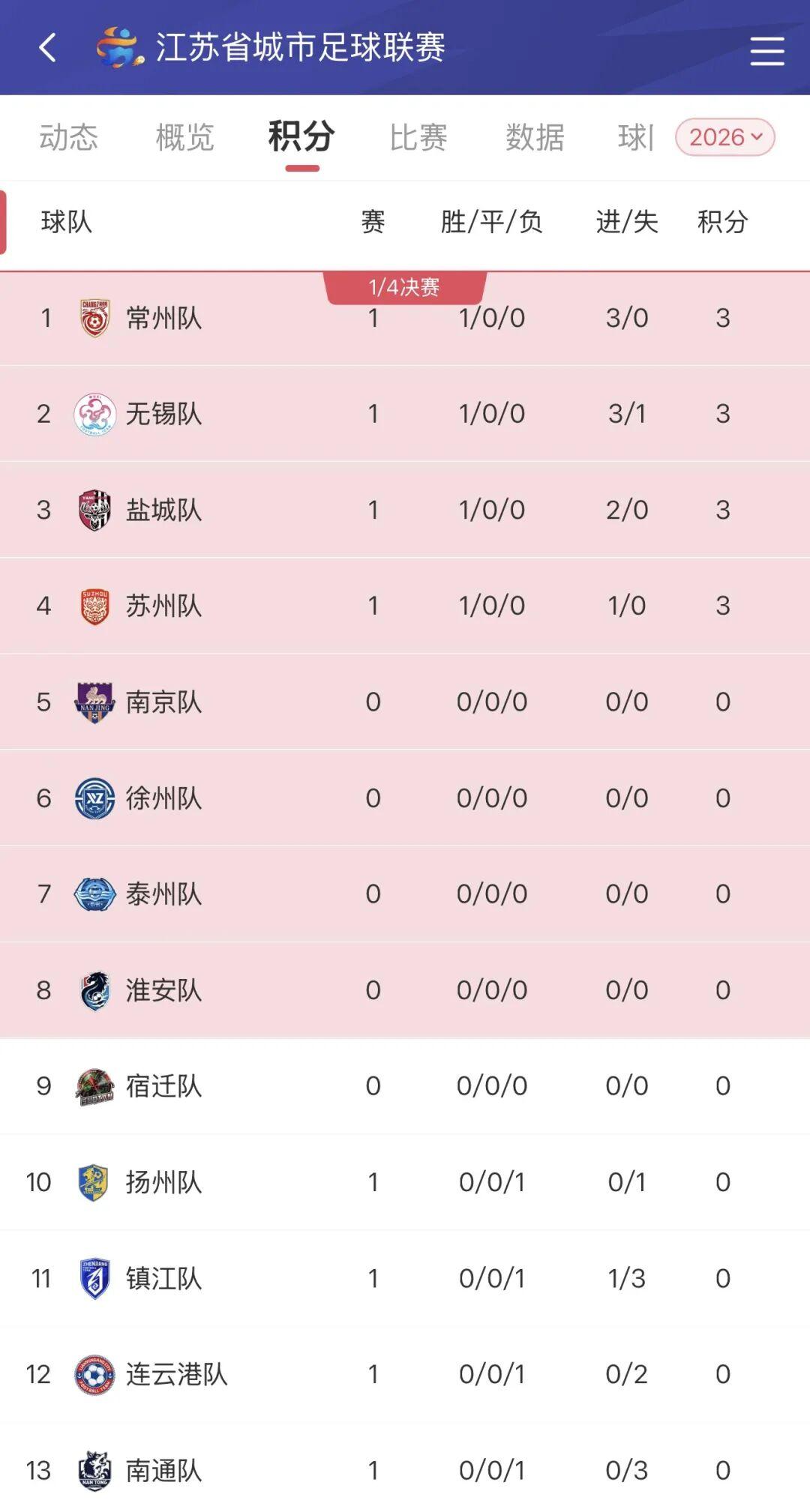Switch to the 概览 tab
810x1512 pixels.
tap(184, 138)
